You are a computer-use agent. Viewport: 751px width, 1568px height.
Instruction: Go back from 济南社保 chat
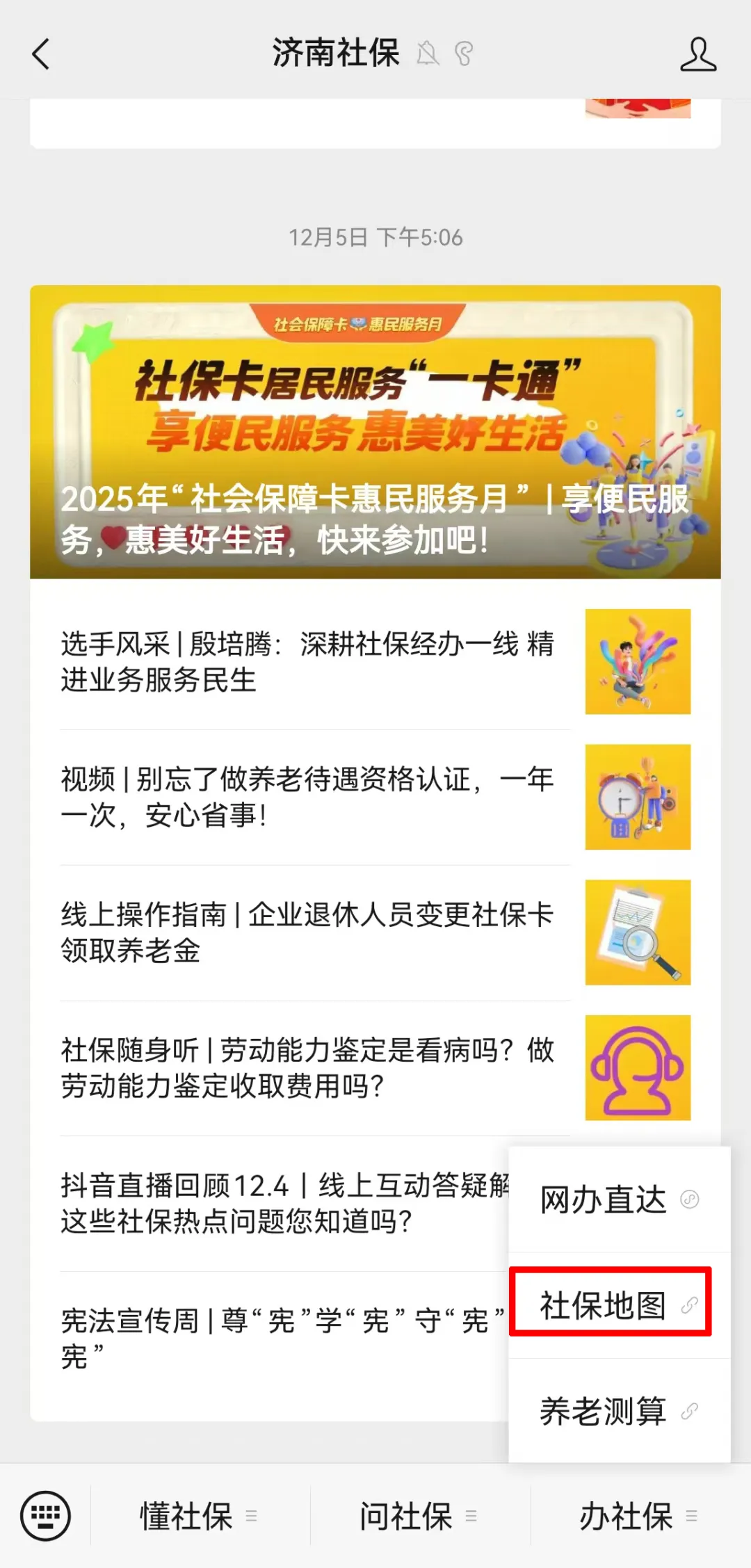click(x=42, y=54)
